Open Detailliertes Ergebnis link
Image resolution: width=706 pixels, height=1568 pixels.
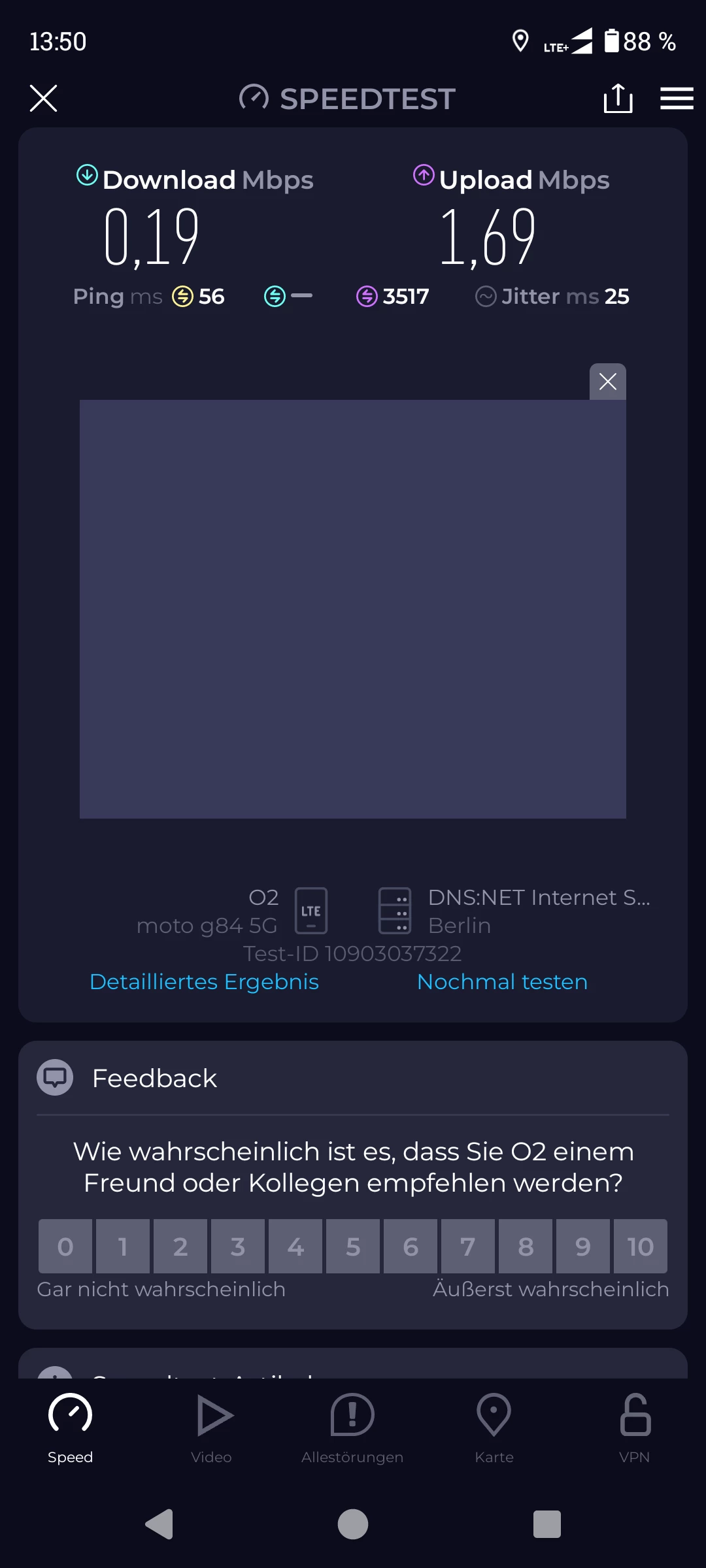(x=204, y=982)
